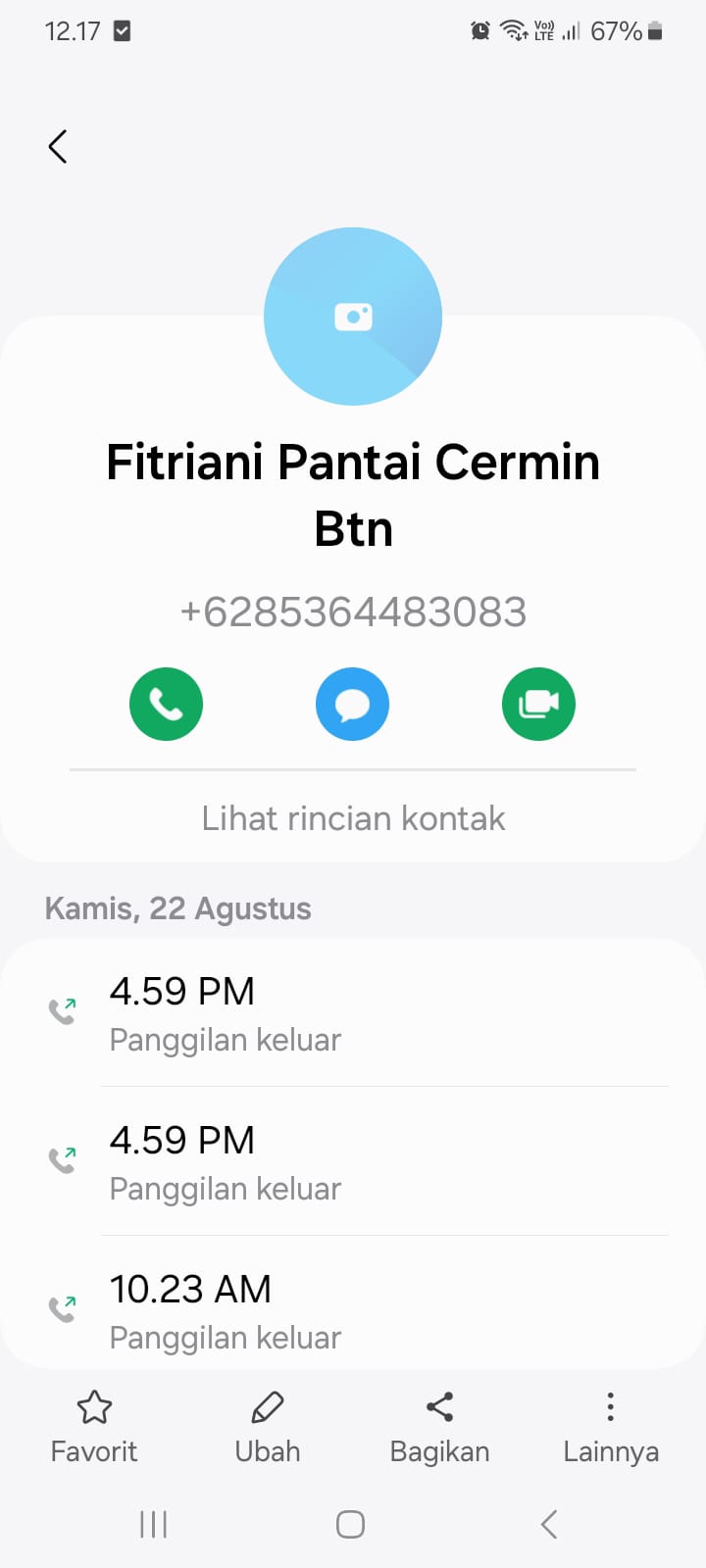Open Lihat rincian kontak
This screenshot has width=706, height=1568.
tap(352, 817)
